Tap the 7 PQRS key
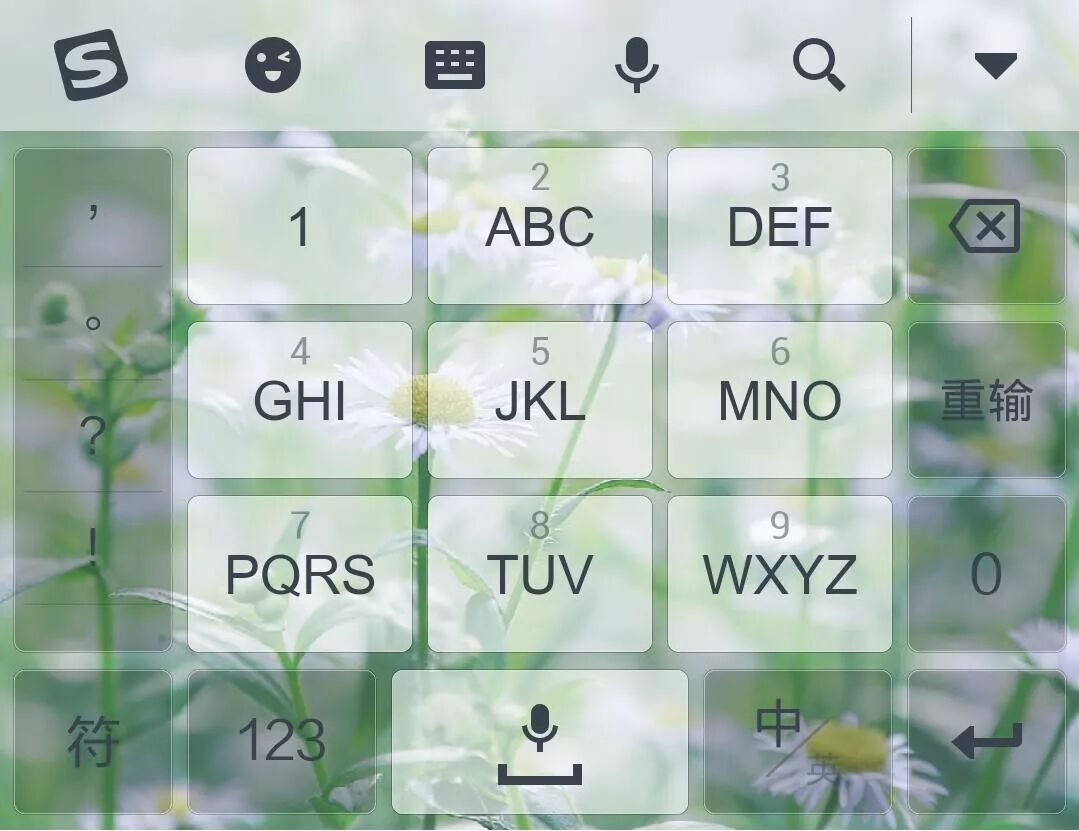Viewport: 1079px width, 831px height. (x=300, y=574)
